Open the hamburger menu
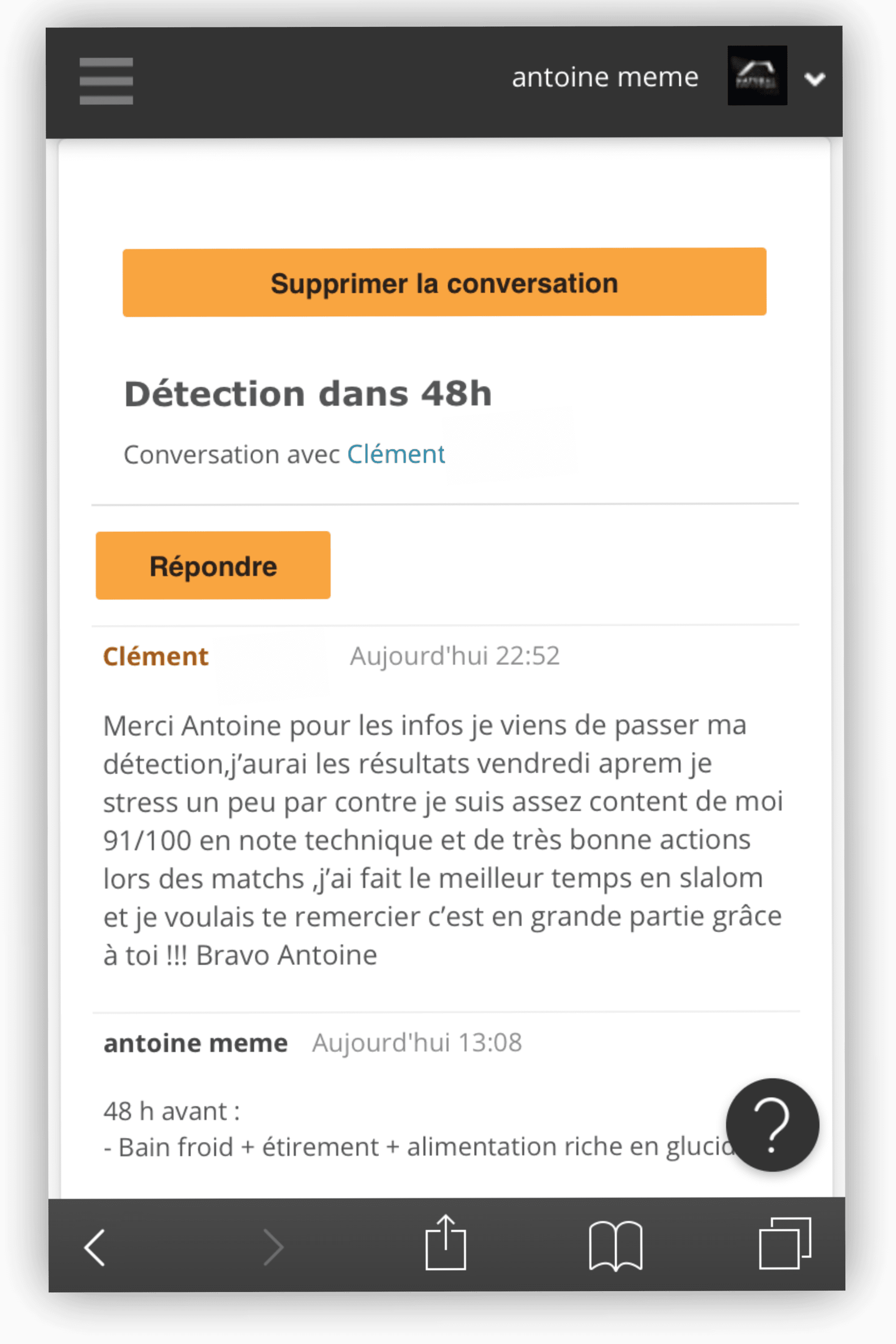This screenshot has width=896, height=1344. (106, 81)
